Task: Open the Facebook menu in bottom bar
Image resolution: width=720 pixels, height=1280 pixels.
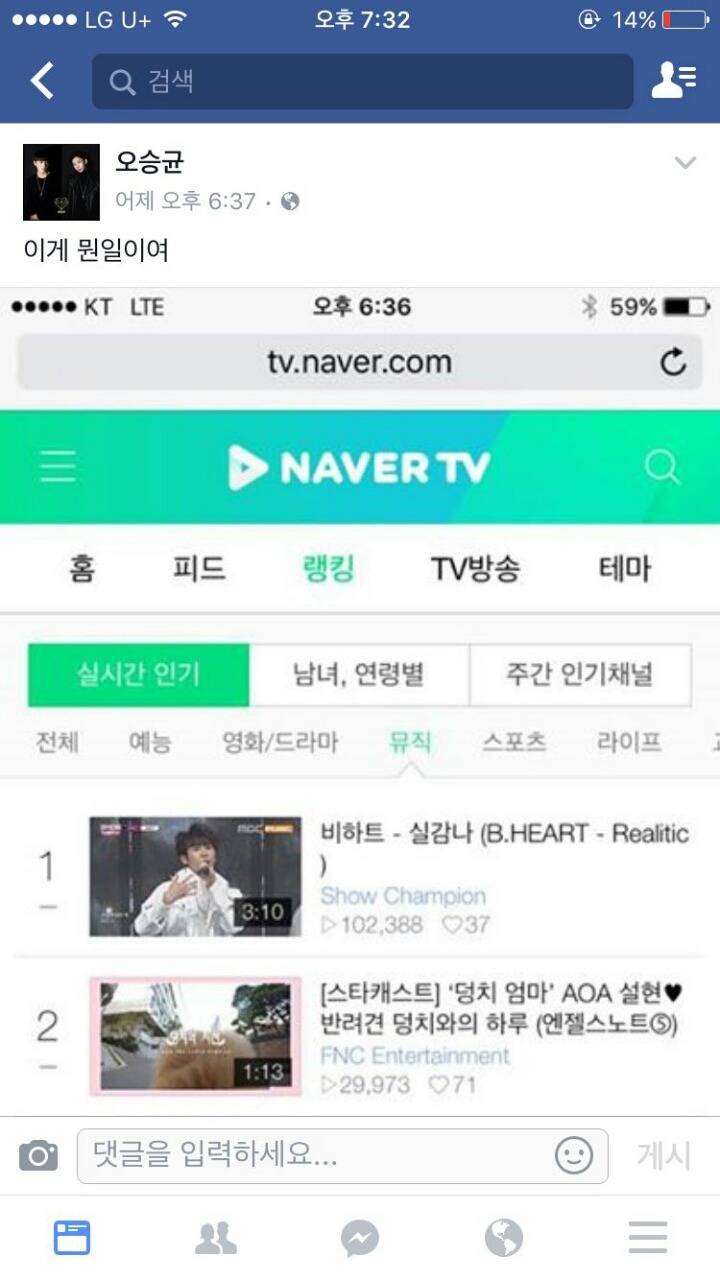Action: click(x=646, y=1237)
